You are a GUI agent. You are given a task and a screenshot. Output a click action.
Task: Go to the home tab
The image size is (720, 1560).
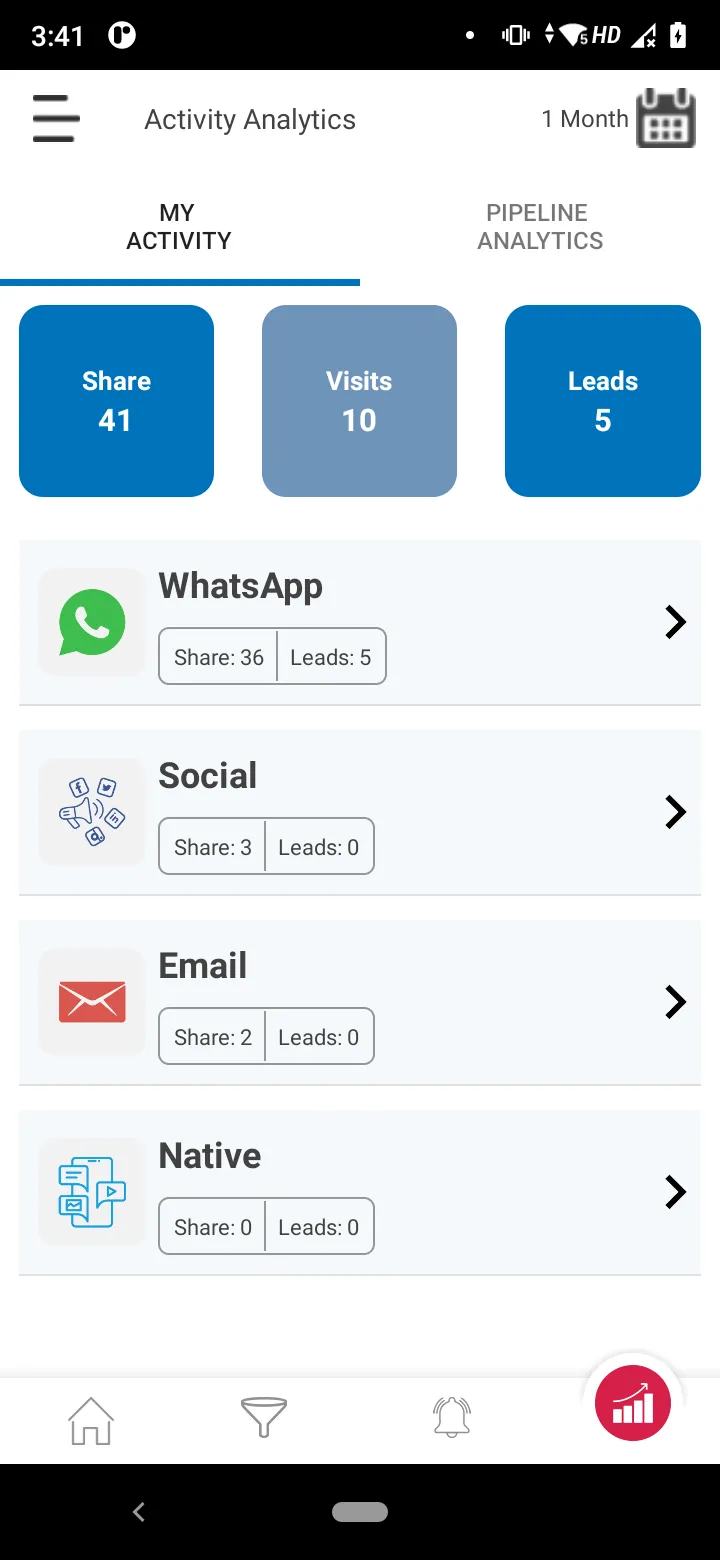(x=91, y=1420)
